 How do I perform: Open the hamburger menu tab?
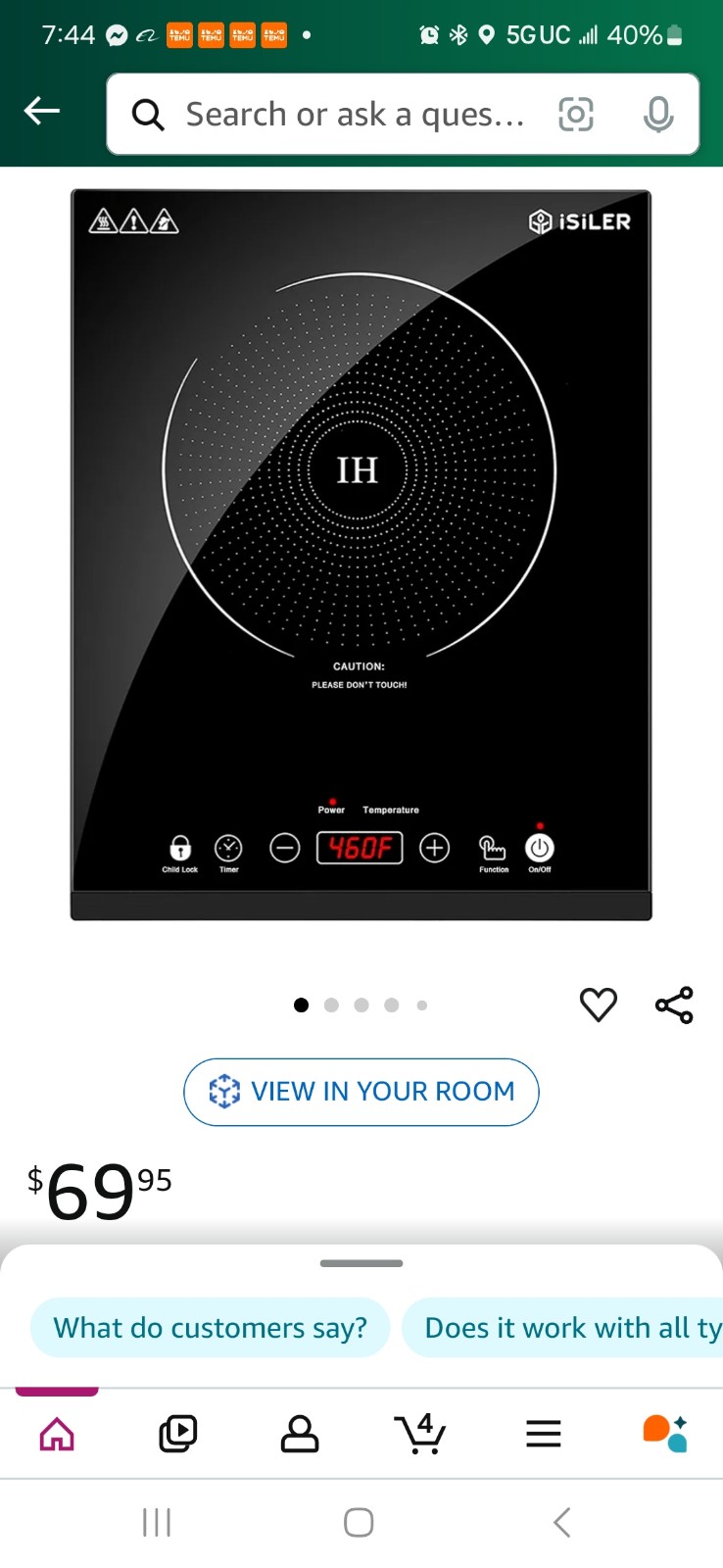pos(544,1434)
